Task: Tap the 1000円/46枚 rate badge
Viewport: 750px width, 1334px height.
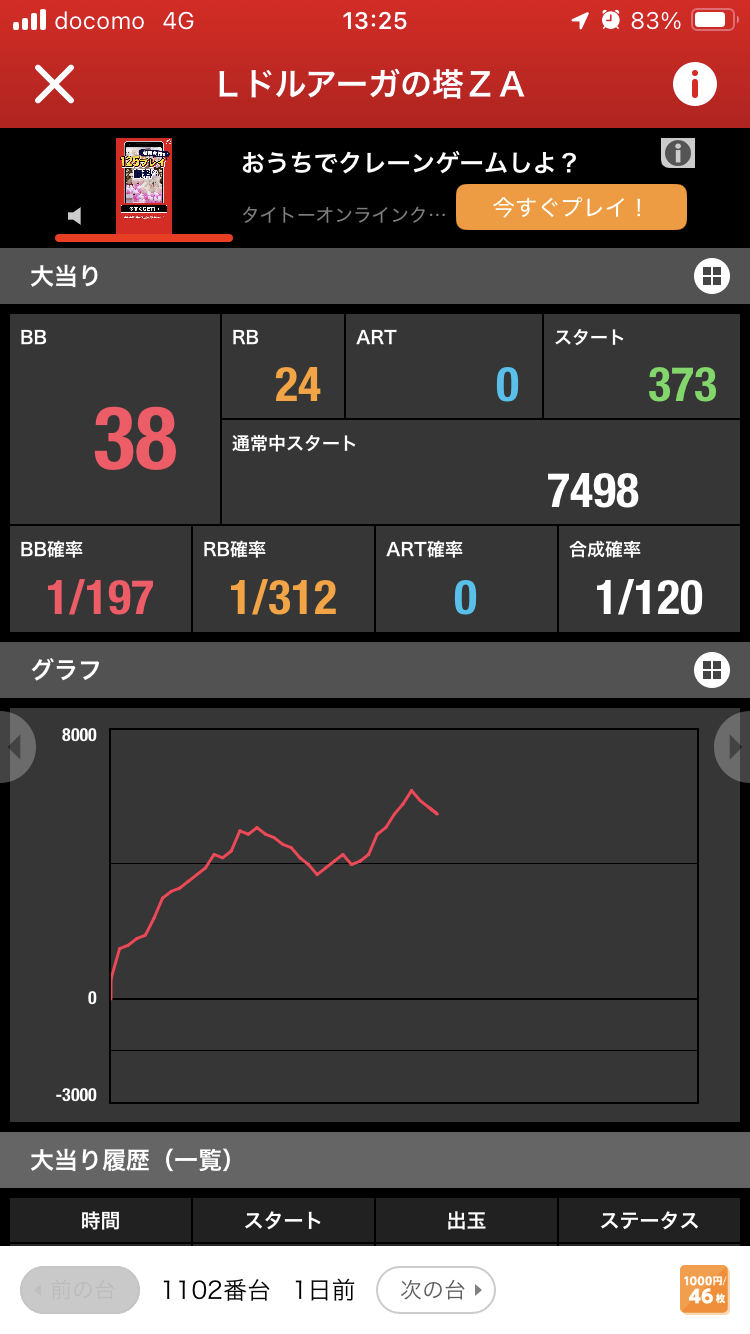Action: tap(704, 1290)
